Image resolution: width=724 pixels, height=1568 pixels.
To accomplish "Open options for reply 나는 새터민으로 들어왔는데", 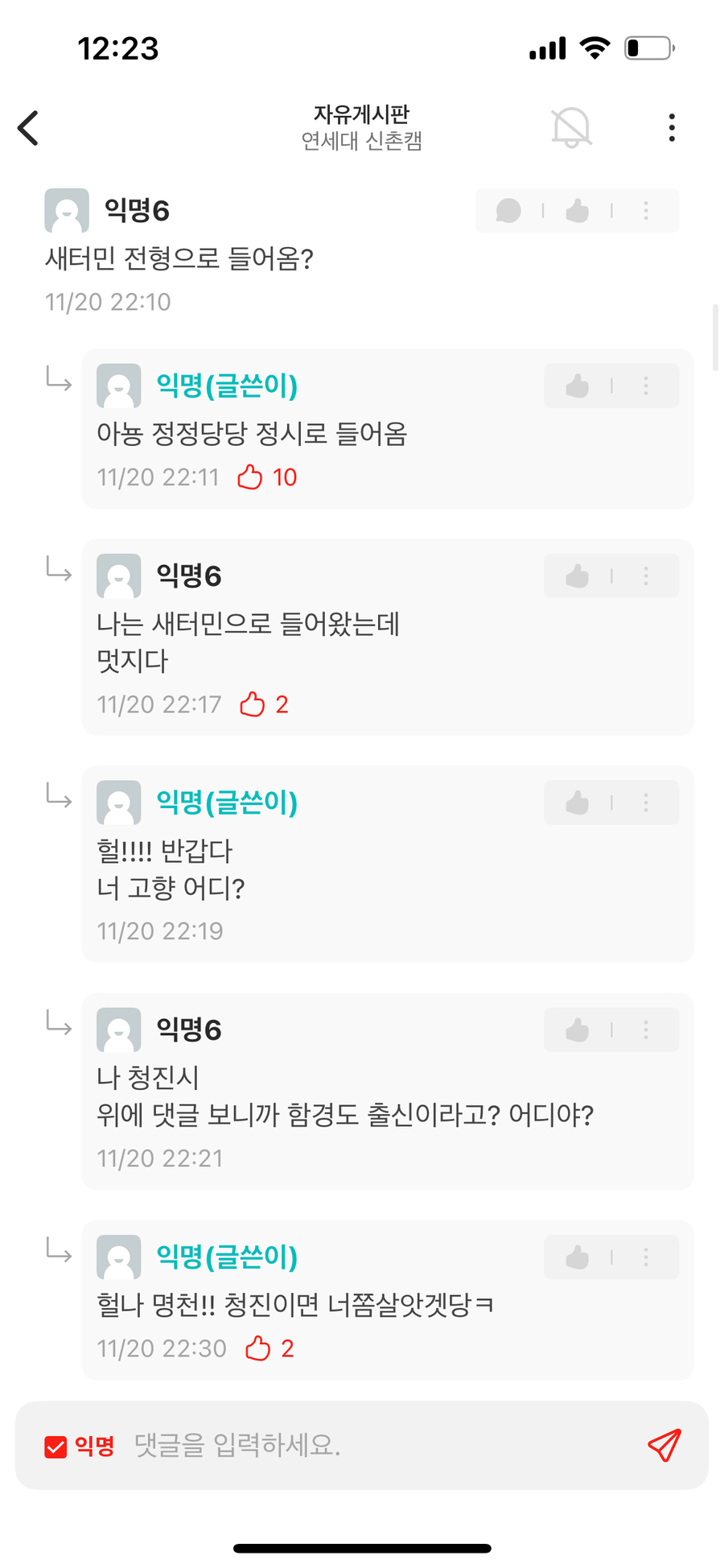I will point(646,576).
